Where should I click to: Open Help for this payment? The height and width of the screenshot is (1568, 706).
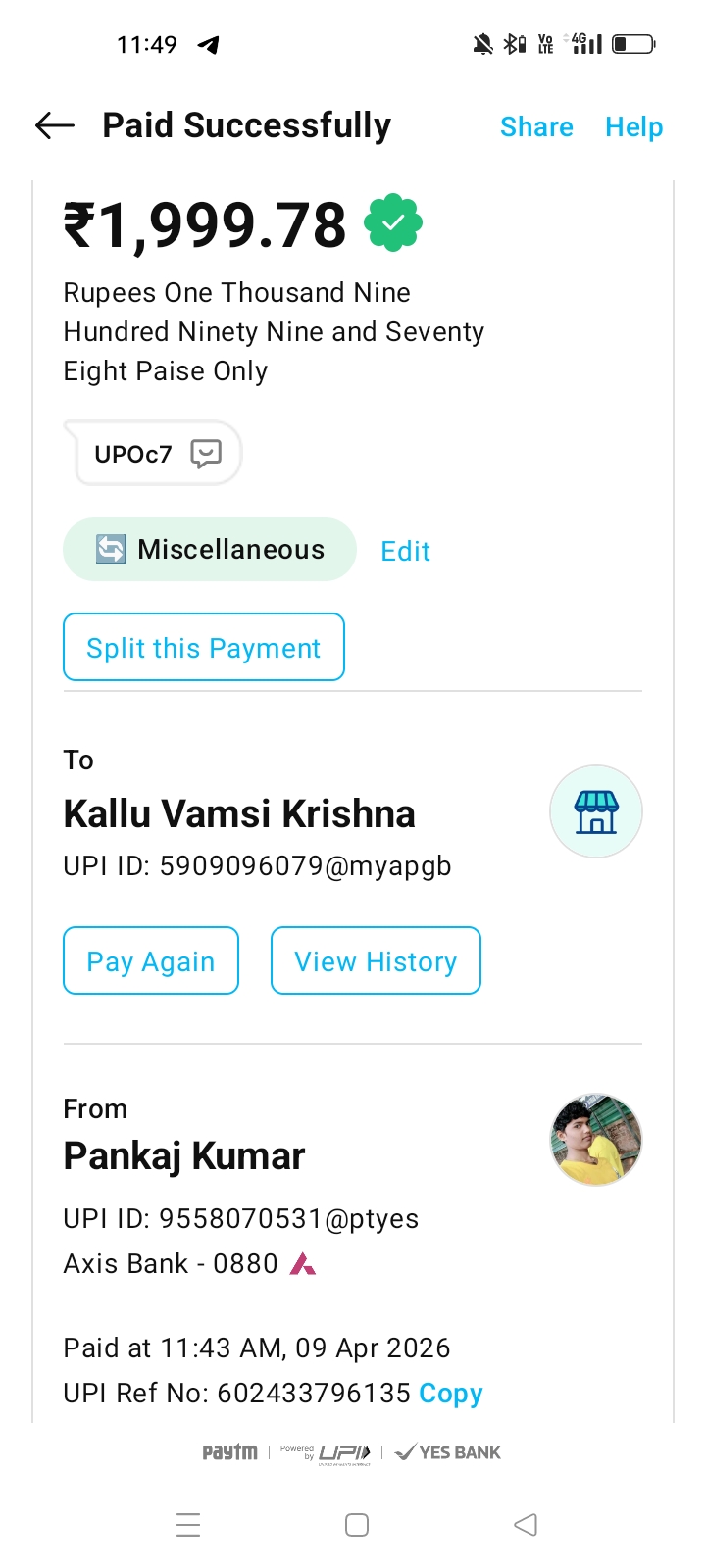(633, 127)
